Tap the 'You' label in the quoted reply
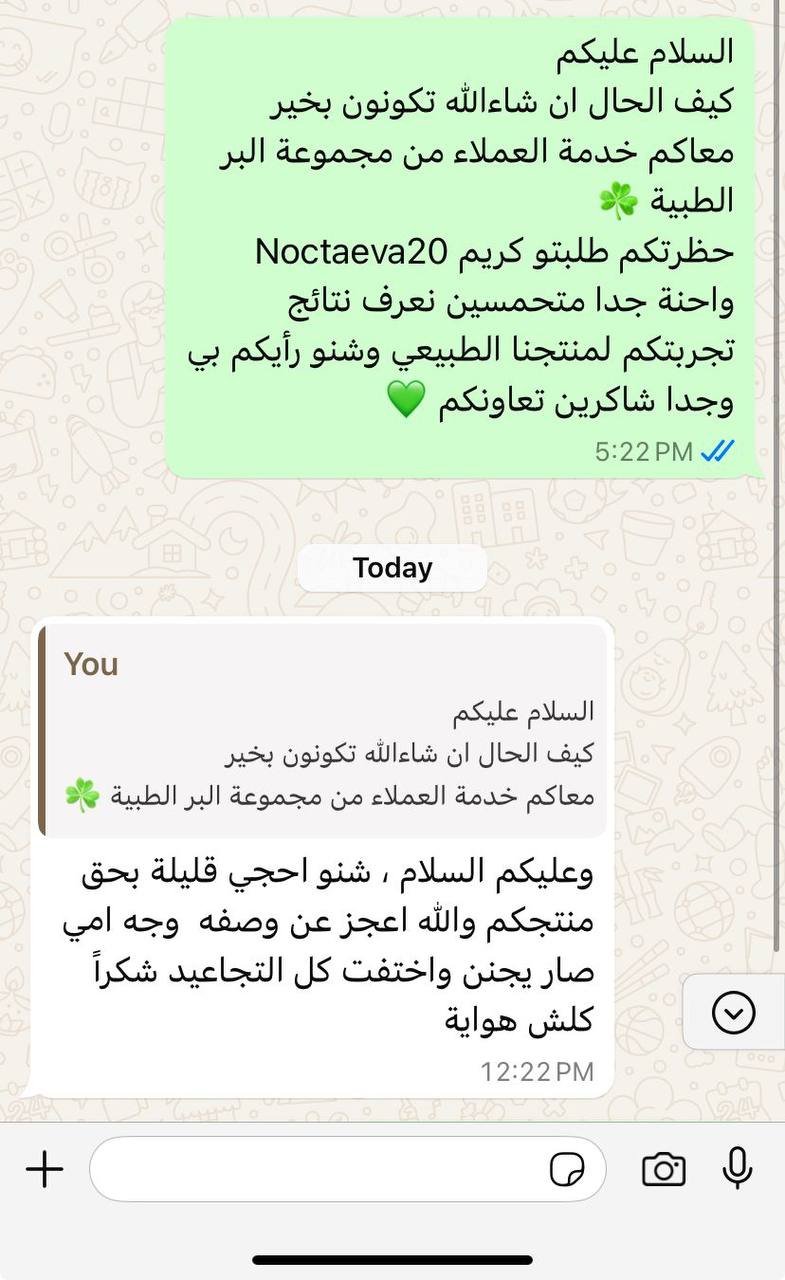785x1280 pixels. [x=89, y=663]
